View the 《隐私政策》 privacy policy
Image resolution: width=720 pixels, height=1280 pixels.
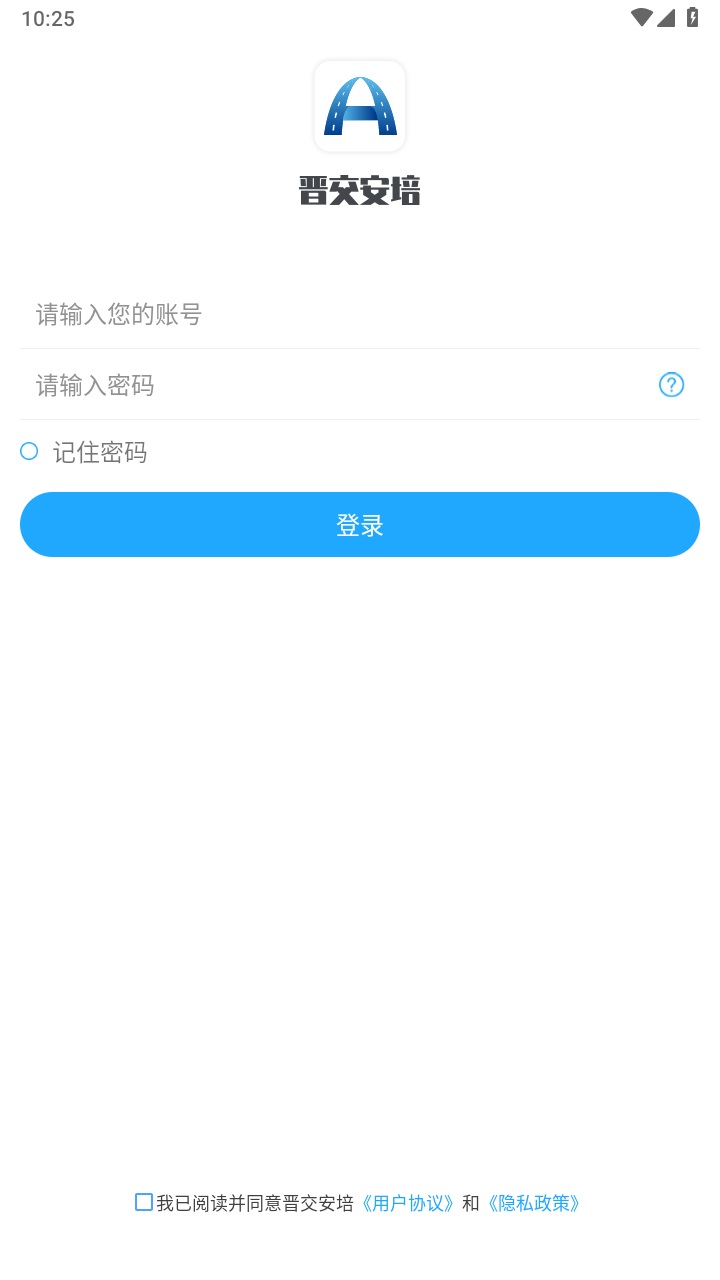tap(533, 1203)
